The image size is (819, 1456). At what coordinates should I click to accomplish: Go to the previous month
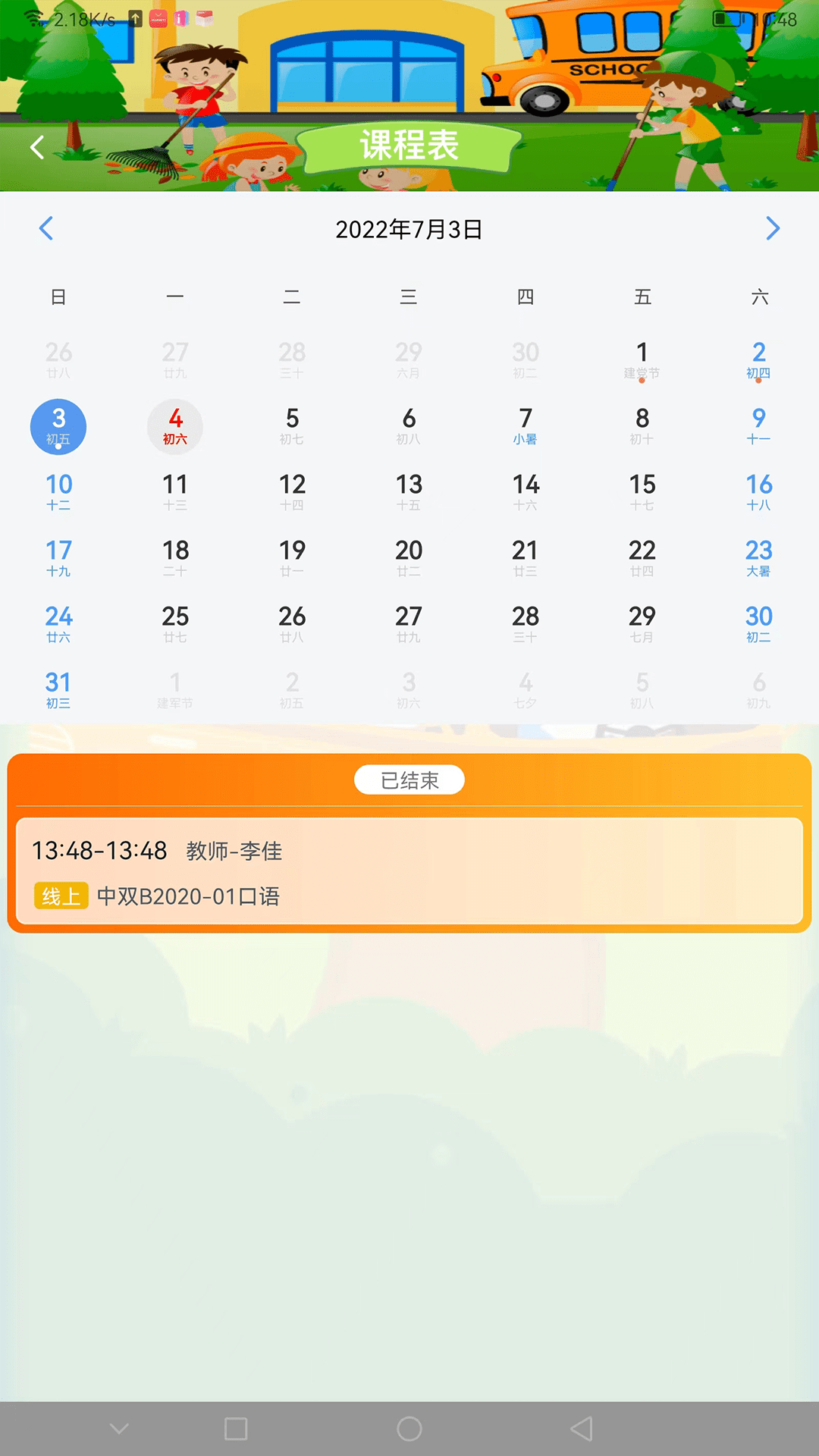pos(46,228)
